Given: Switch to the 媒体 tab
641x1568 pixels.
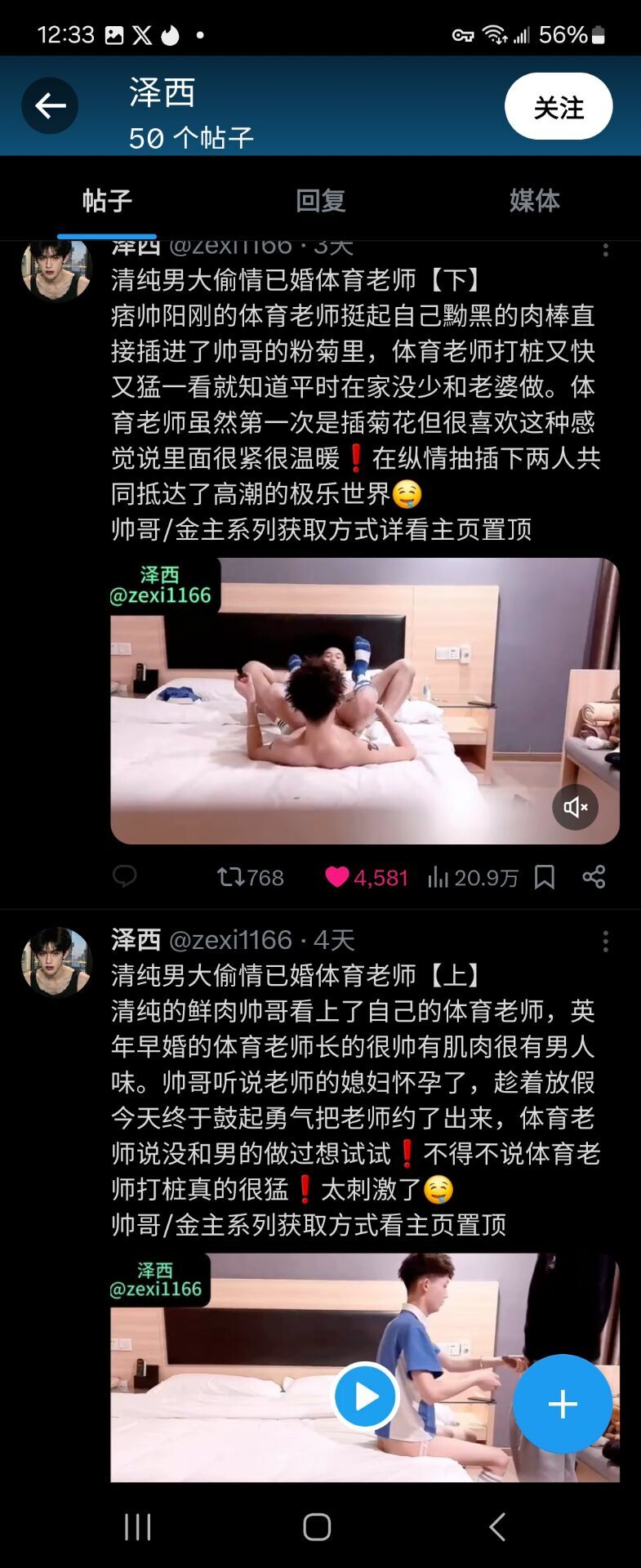Looking at the screenshot, I should coord(534,201).
